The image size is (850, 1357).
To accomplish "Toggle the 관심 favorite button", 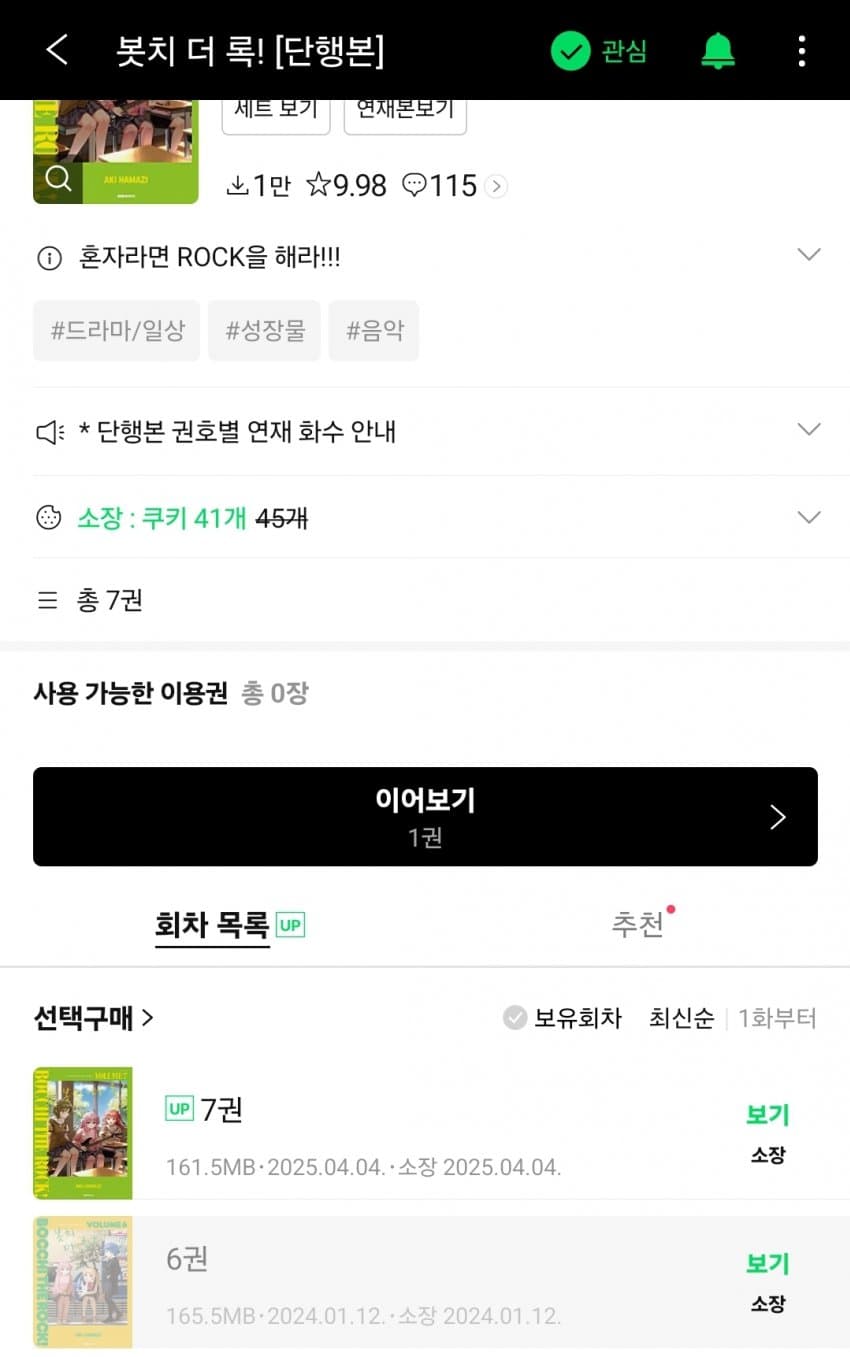I will (x=600, y=51).
